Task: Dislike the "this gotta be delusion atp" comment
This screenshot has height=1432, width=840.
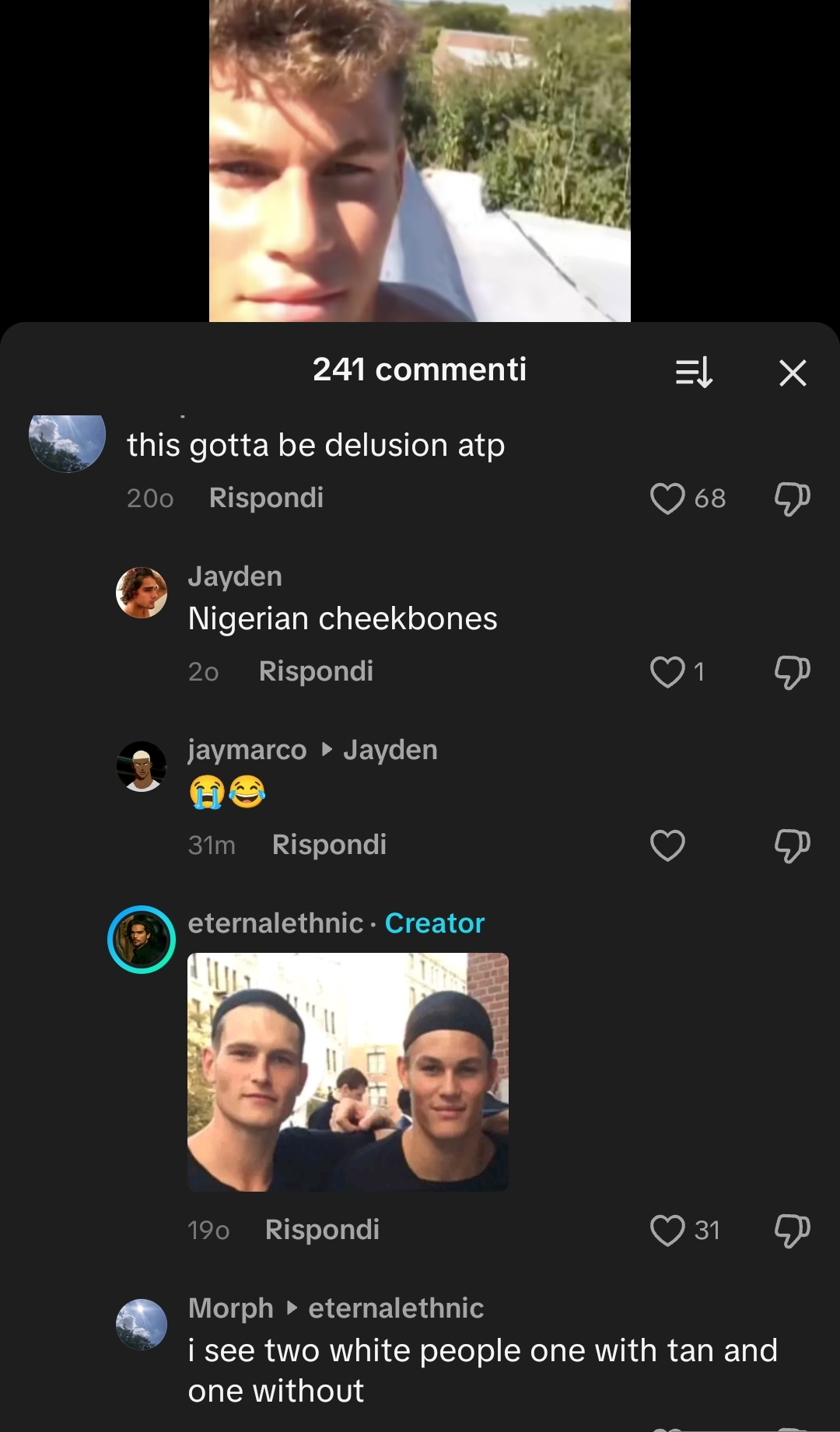Action: point(792,499)
